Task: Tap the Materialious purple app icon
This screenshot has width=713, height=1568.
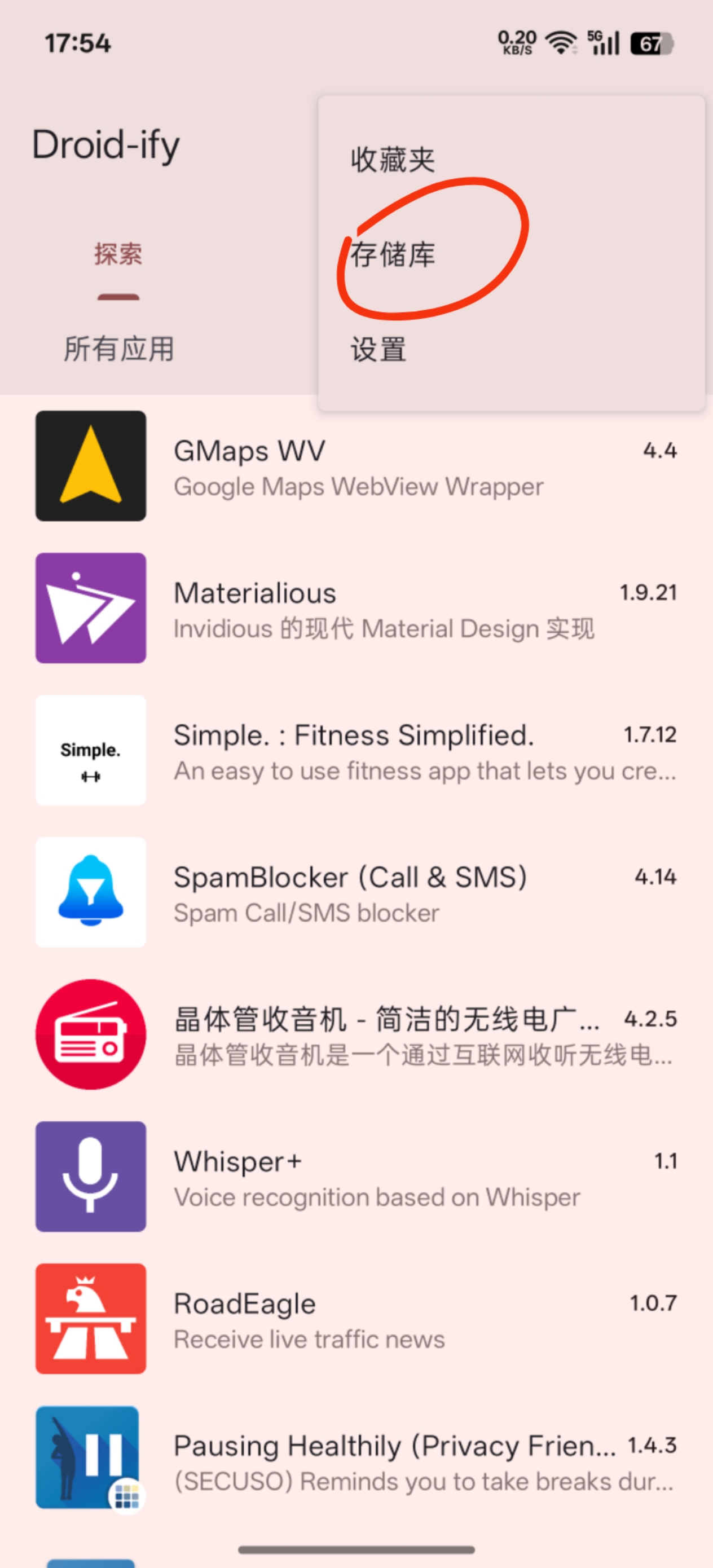Action: coord(90,607)
